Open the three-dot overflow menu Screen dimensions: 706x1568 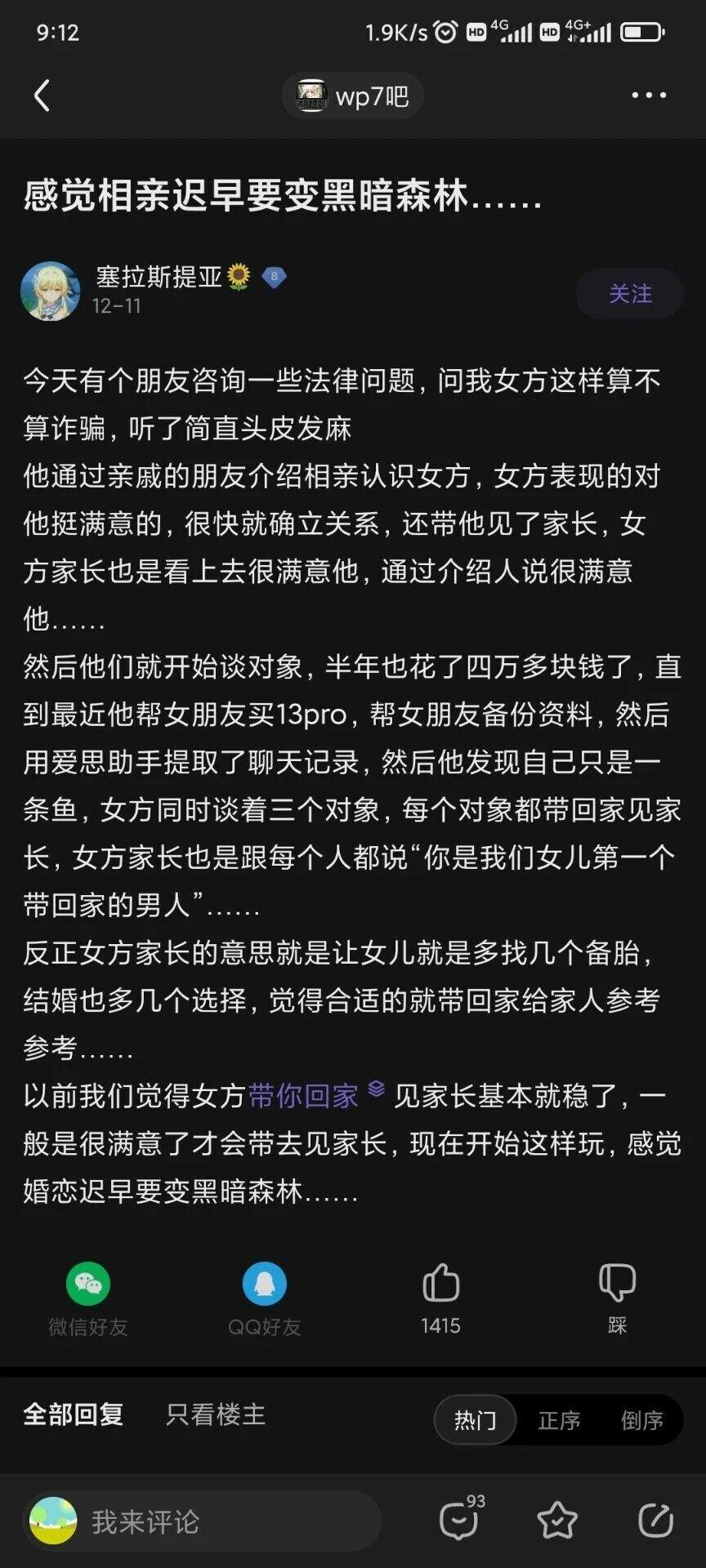(649, 96)
